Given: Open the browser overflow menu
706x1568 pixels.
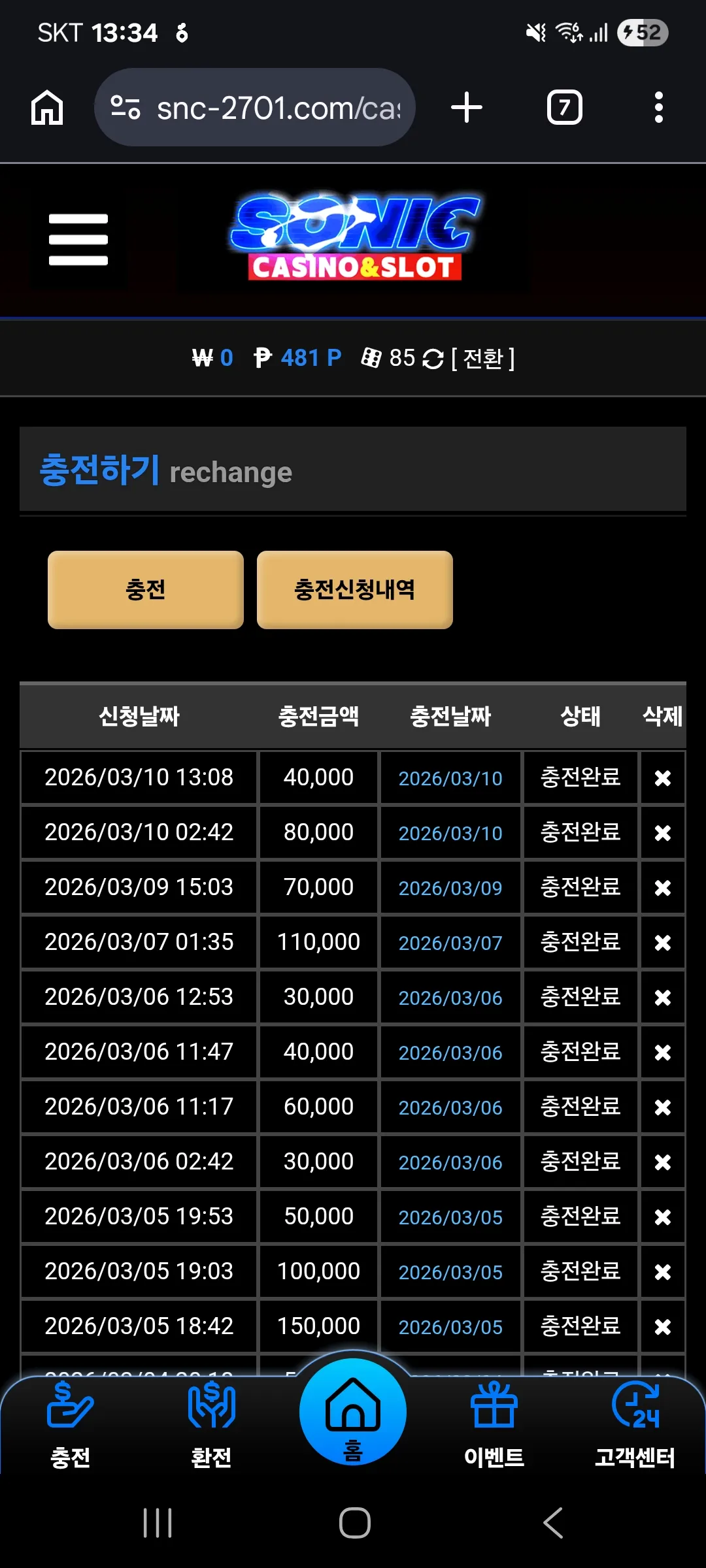Looking at the screenshot, I should (659, 108).
